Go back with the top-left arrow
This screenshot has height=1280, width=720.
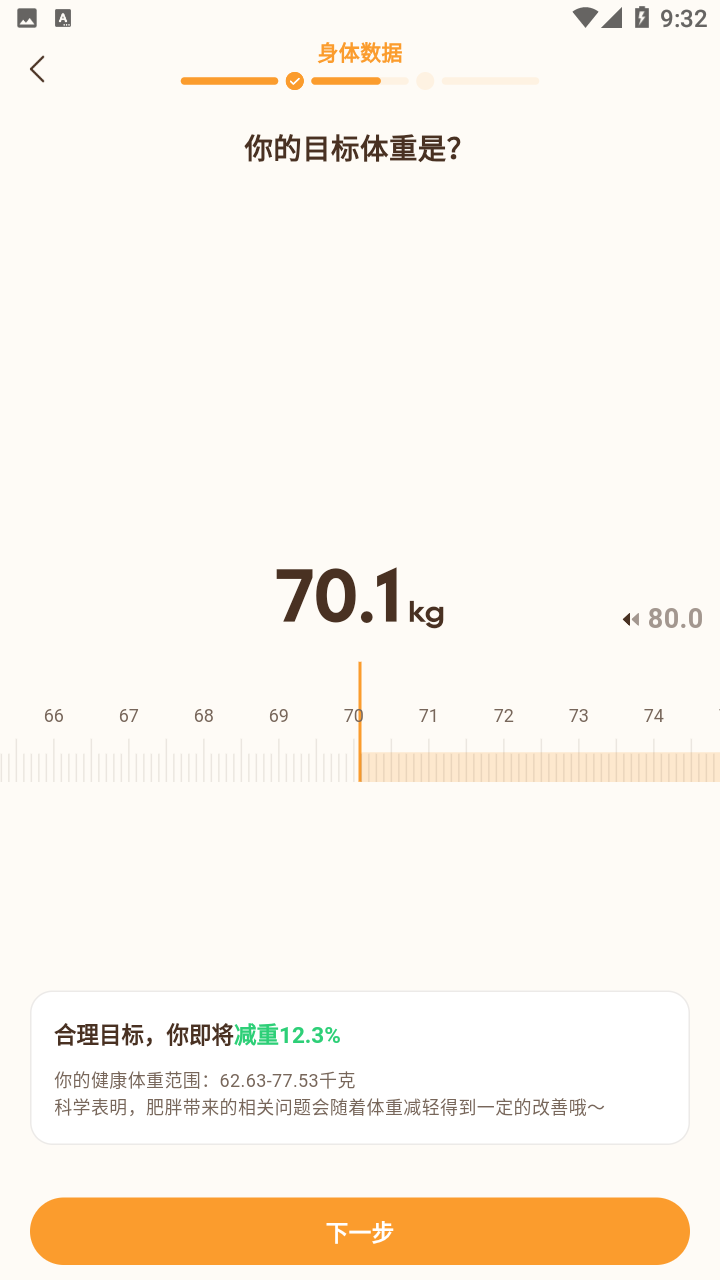(37, 69)
